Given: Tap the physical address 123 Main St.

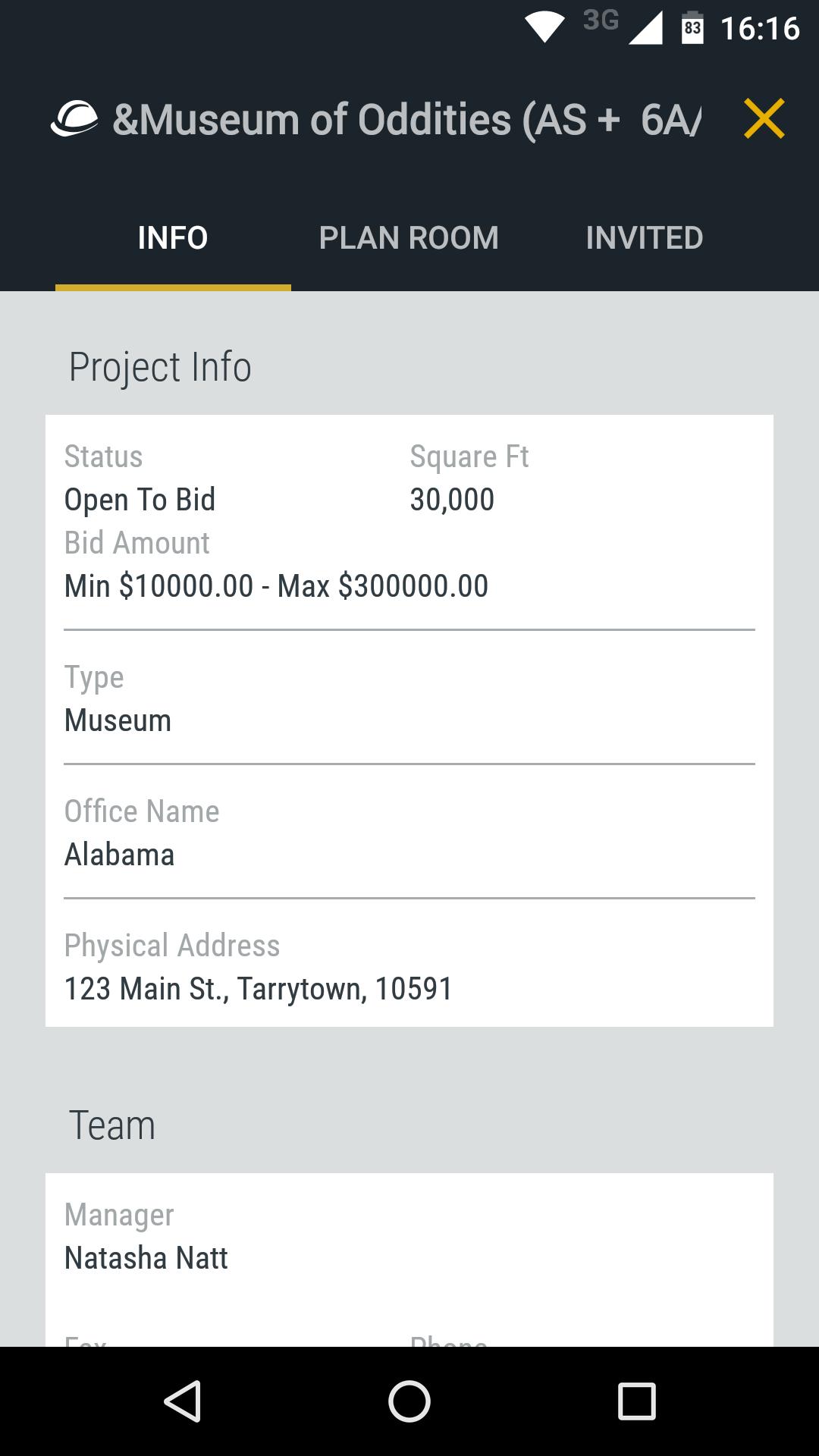Looking at the screenshot, I should pos(258,988).
